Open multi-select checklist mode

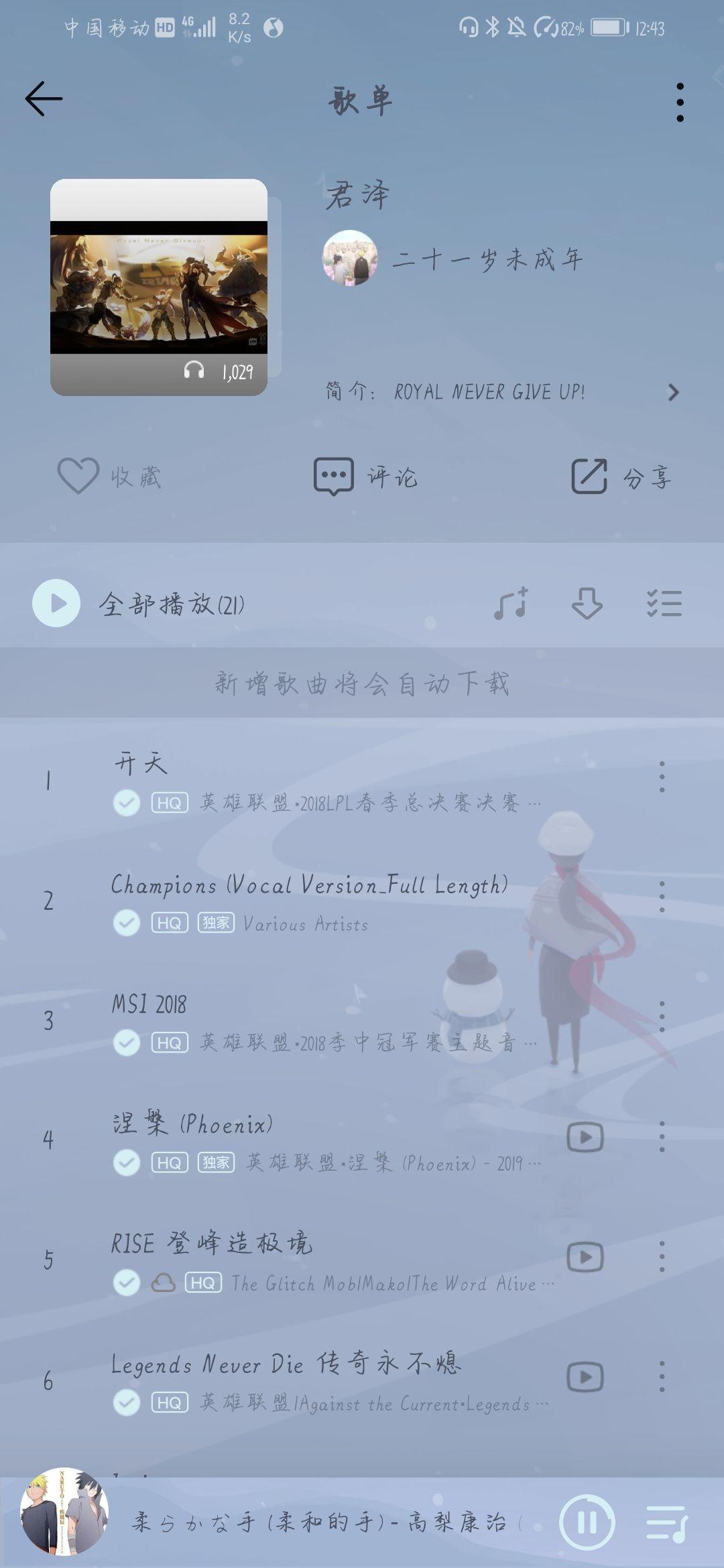click(664, 603)
